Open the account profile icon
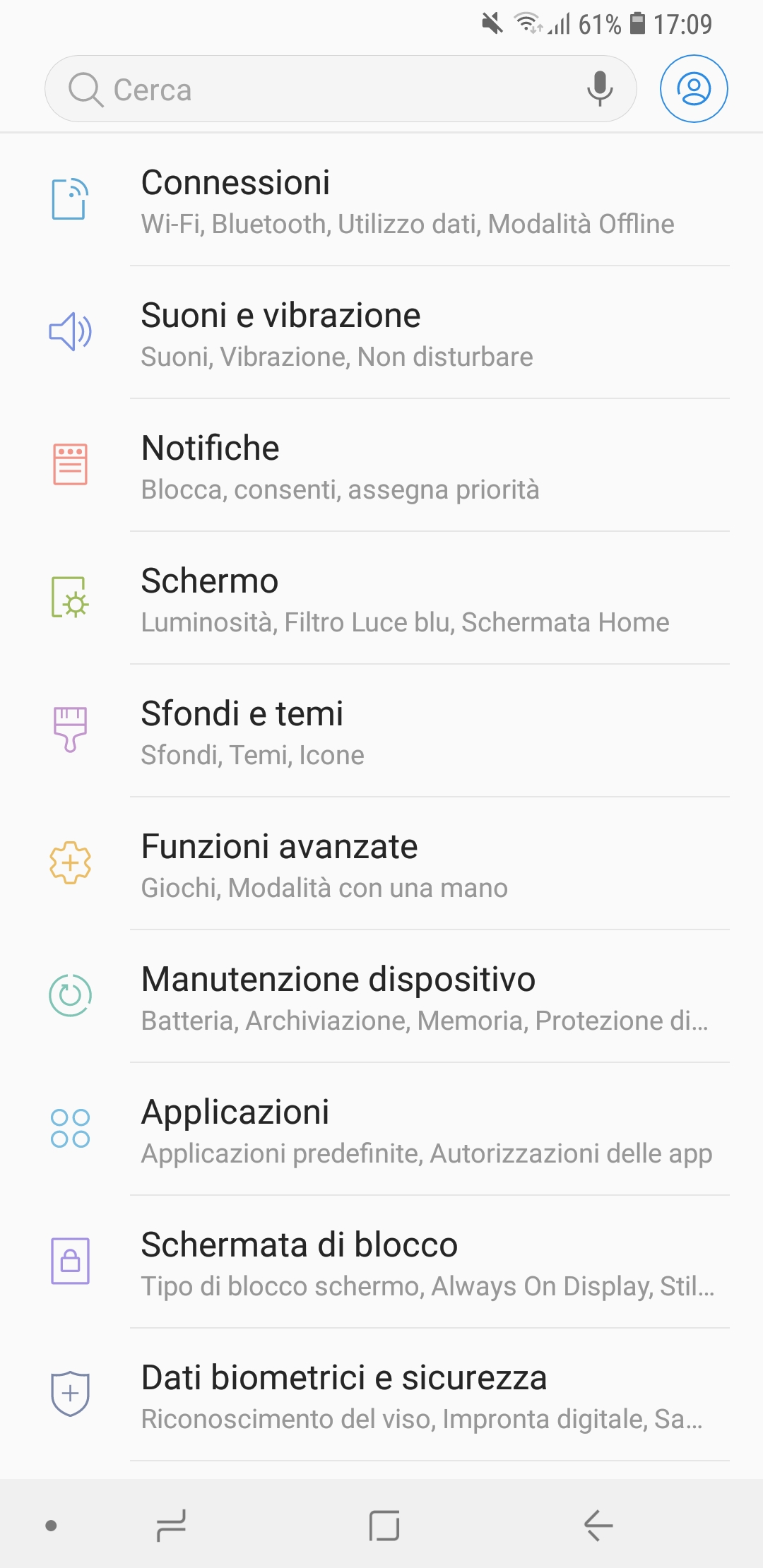 [694, 89]
